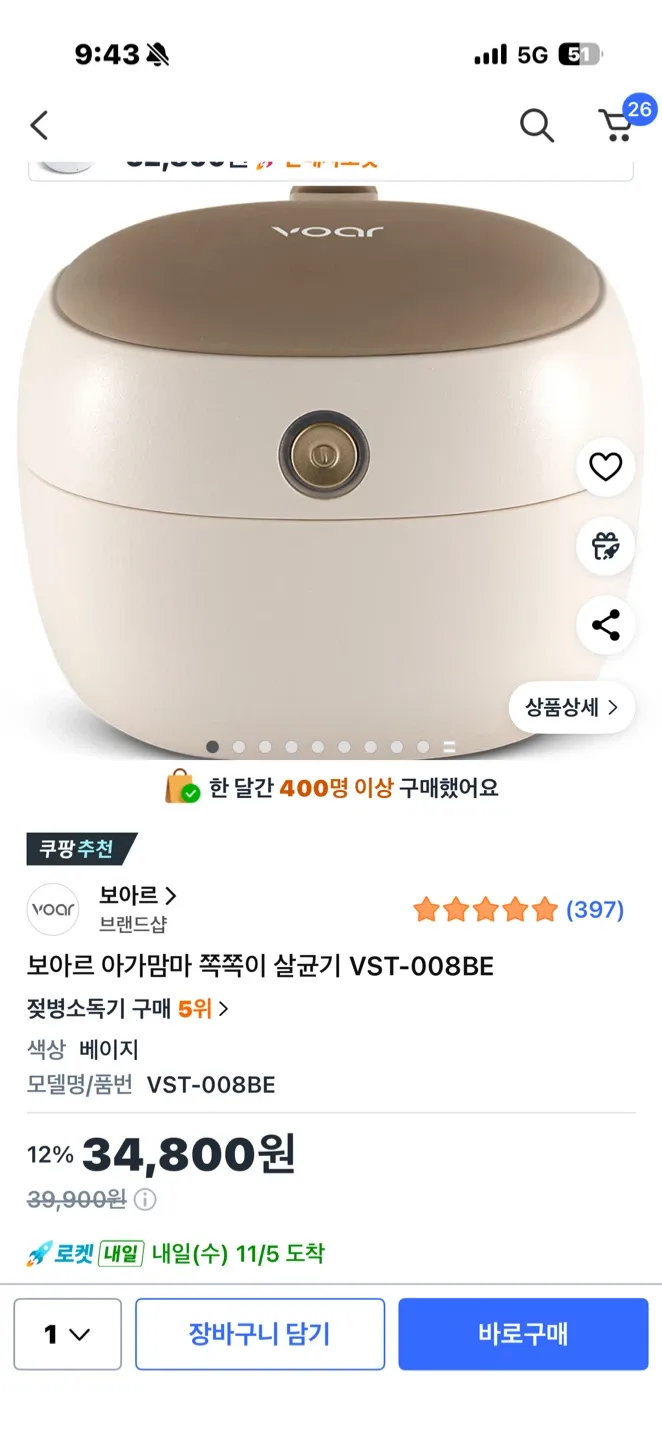View the 397 customer reviews

pos(594,910)
